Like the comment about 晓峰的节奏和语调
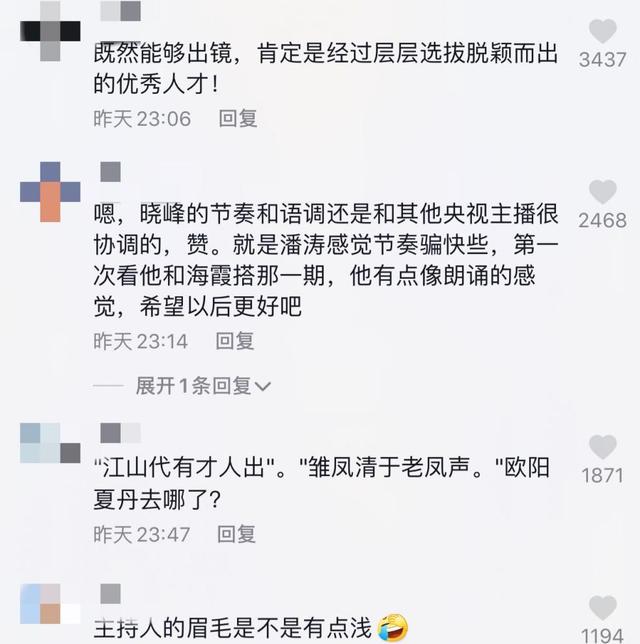 [602, 192]
